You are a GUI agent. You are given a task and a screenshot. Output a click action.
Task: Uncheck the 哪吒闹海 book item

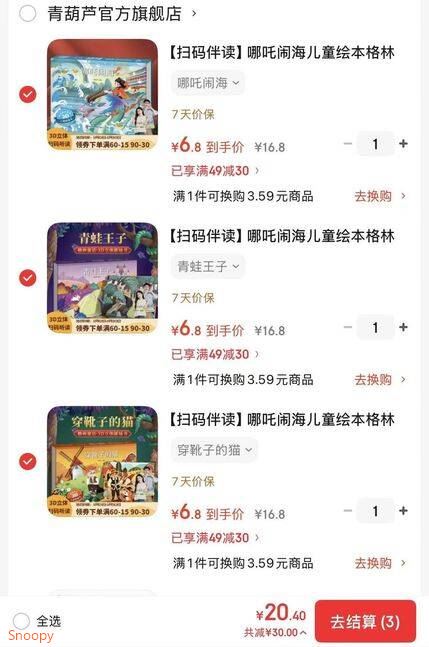28,94
